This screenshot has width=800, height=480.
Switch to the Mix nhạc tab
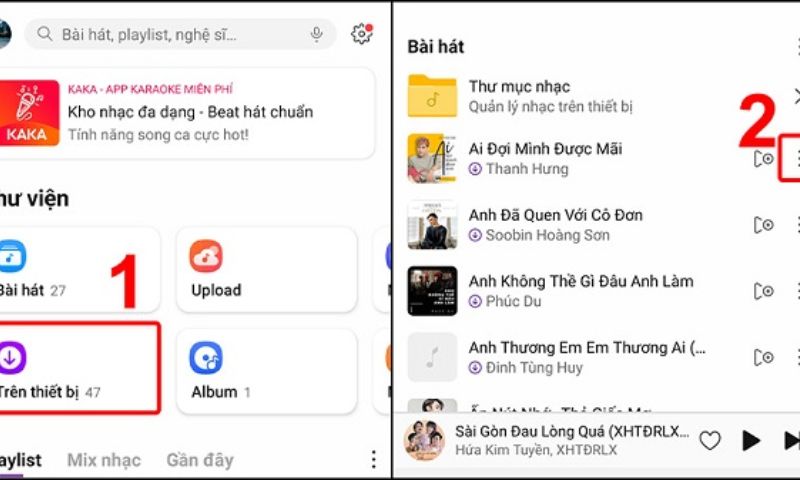click(x=103, y=460)
